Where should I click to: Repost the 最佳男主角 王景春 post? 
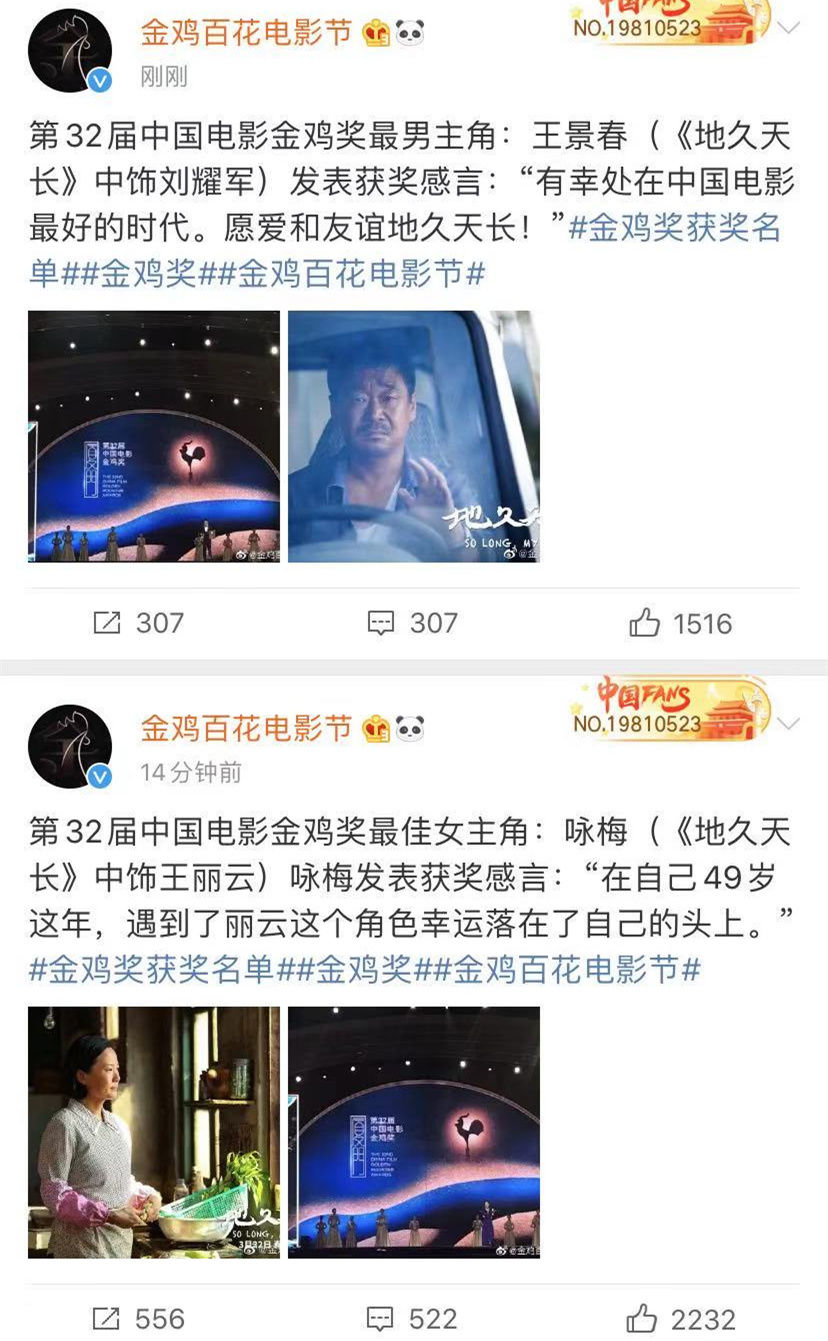[139, 623]
